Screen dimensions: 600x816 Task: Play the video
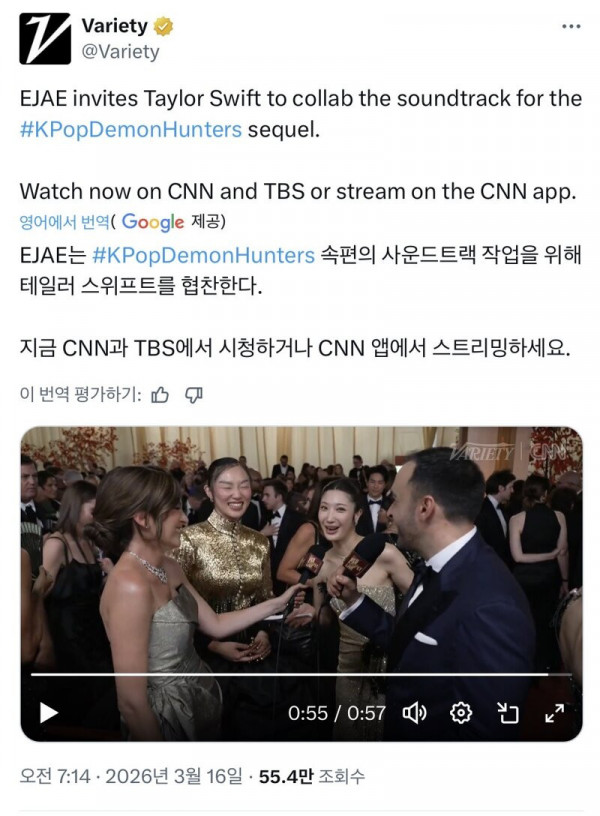[48, 712]
